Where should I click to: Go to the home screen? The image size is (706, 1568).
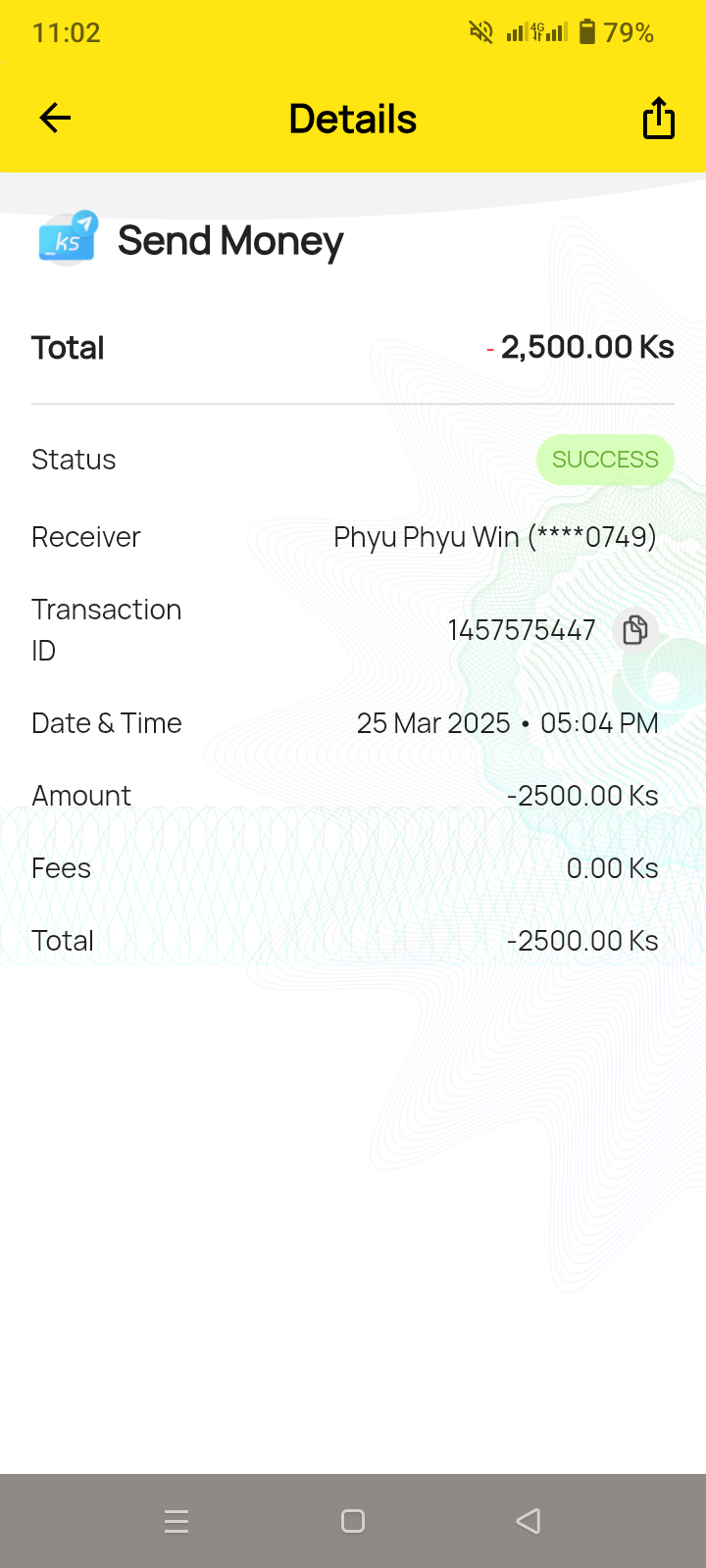(x=353, y=1521)
